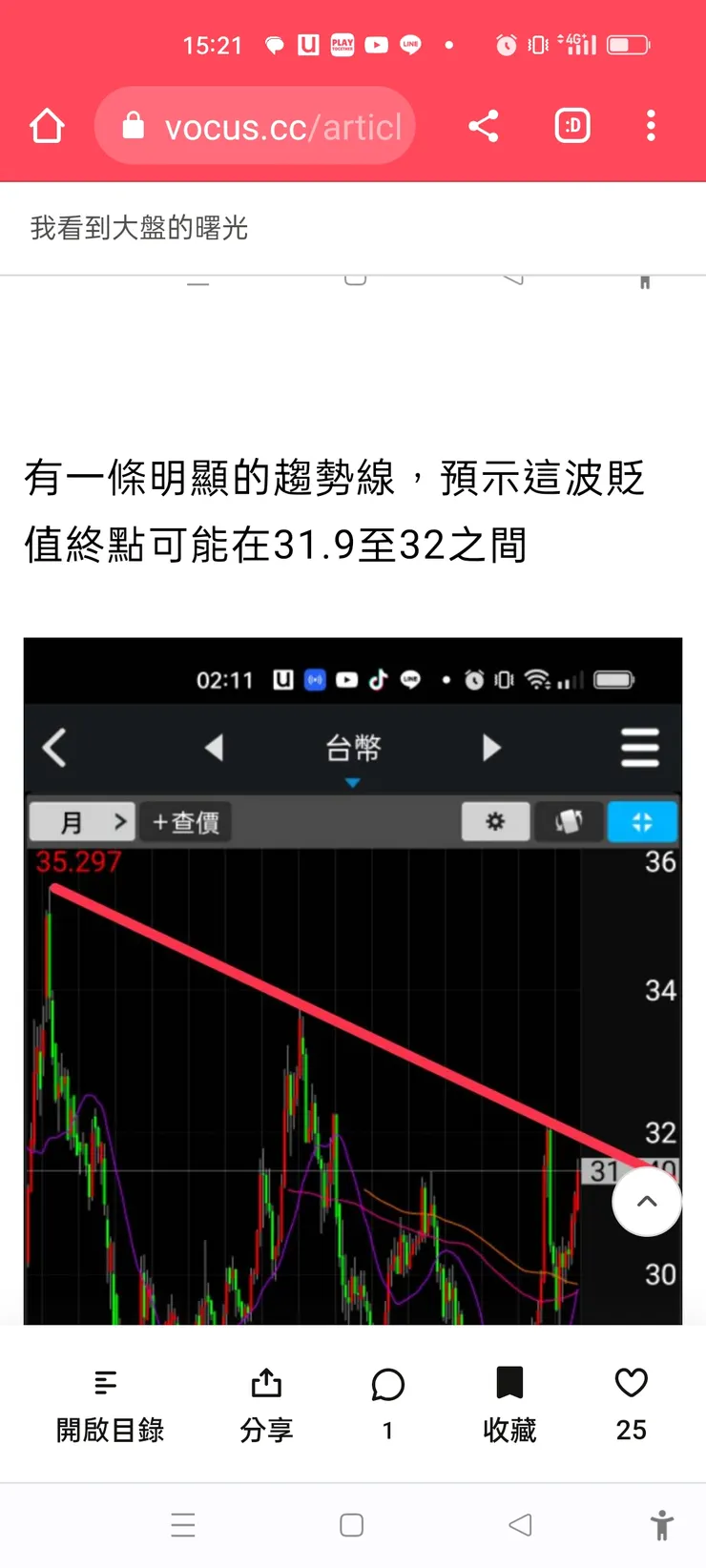Expand the 月 timeframe selector
706x1568 pixels.
[x=81, y=821]
